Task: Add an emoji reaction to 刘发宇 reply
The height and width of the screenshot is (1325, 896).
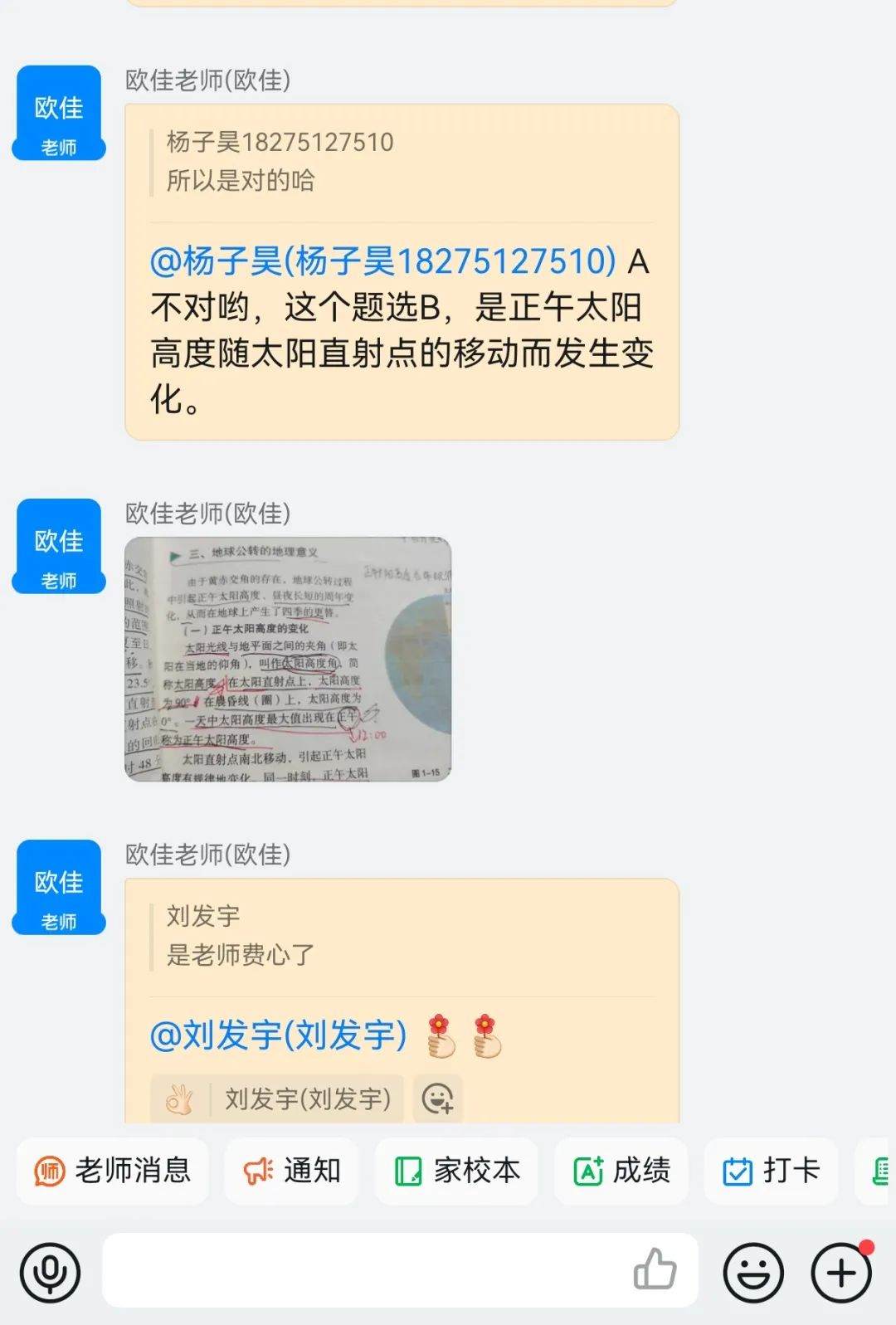Action: (x=437, y=1098)
